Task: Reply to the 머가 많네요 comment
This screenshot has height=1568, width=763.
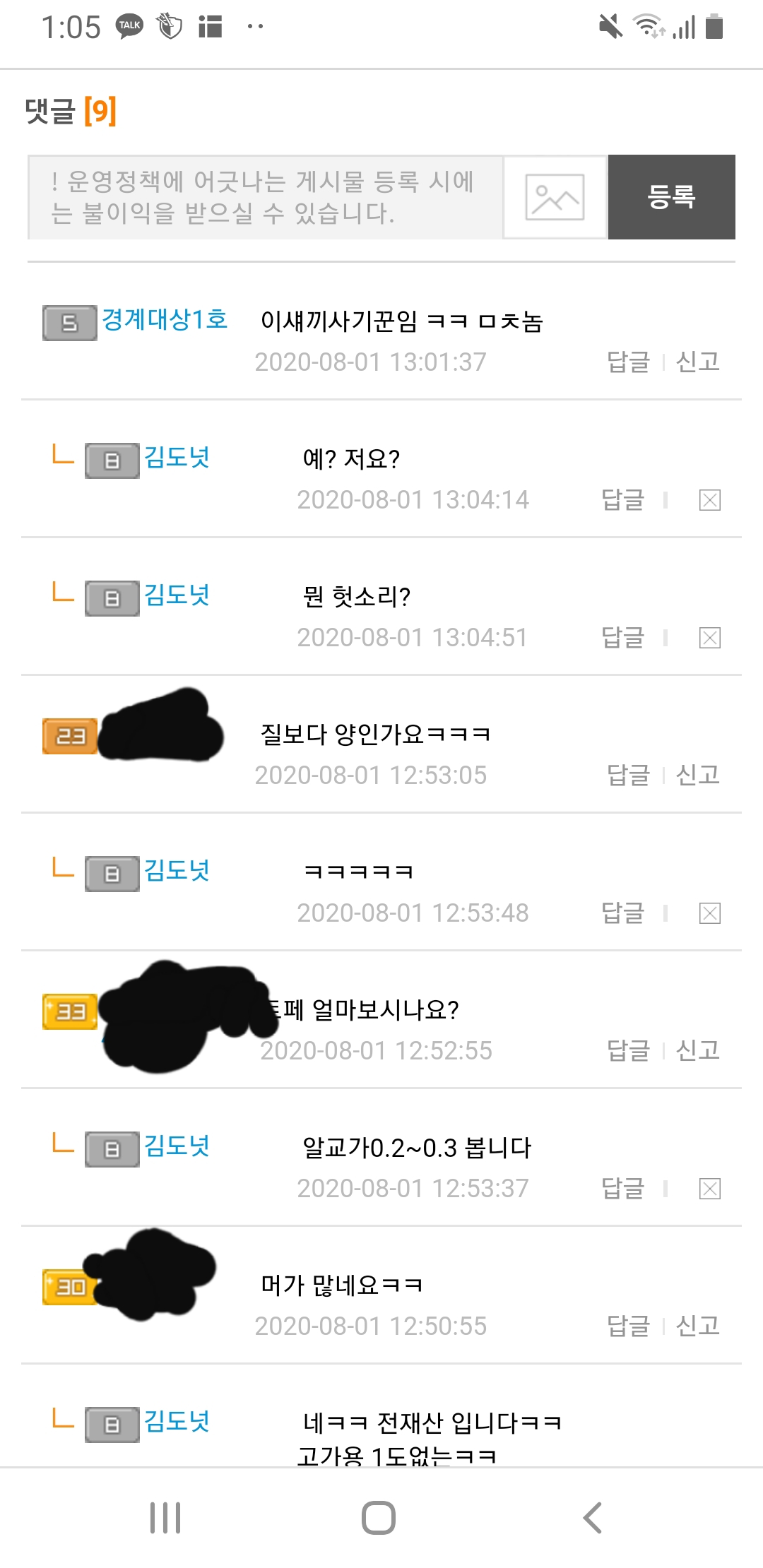Action: (628, 1326)
